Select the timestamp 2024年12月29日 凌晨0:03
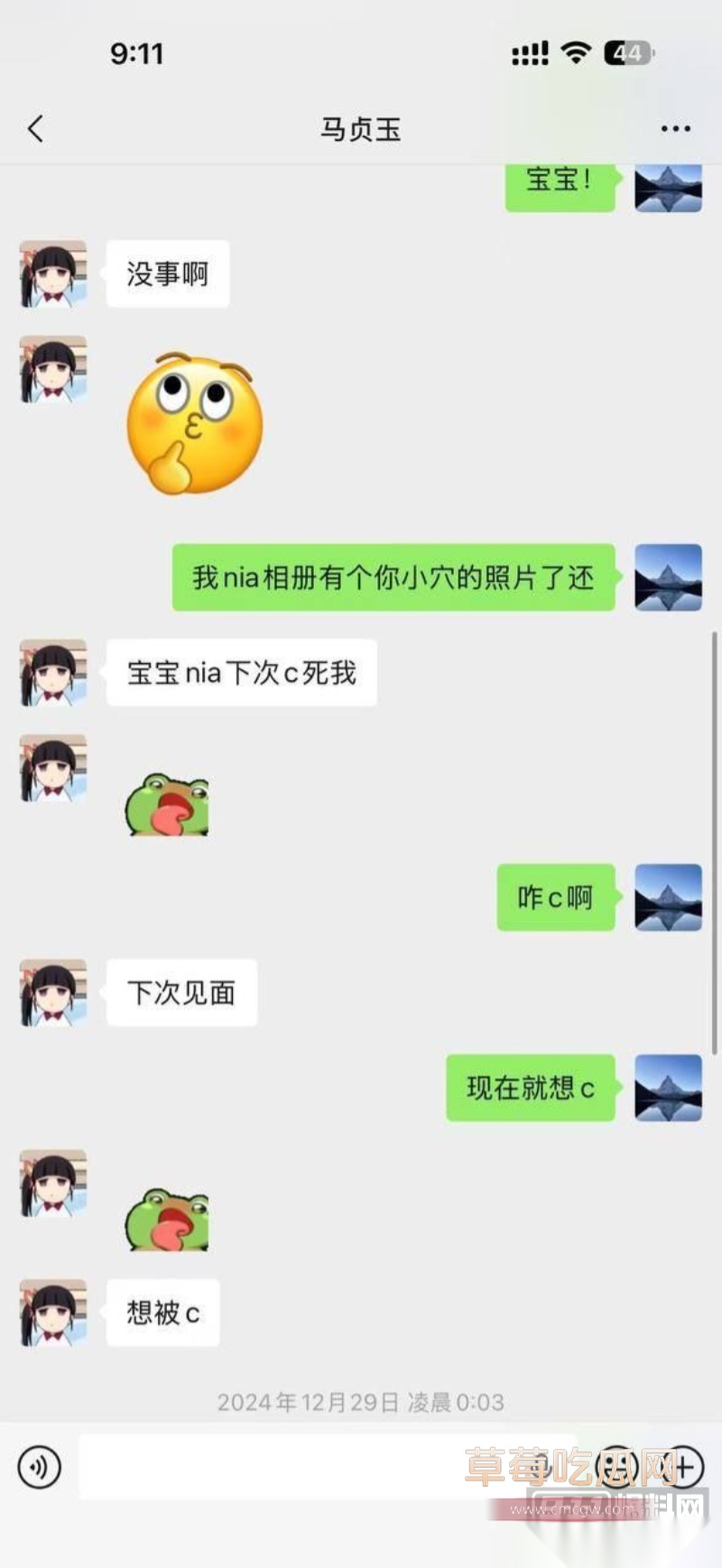 tap(361, 1402)
